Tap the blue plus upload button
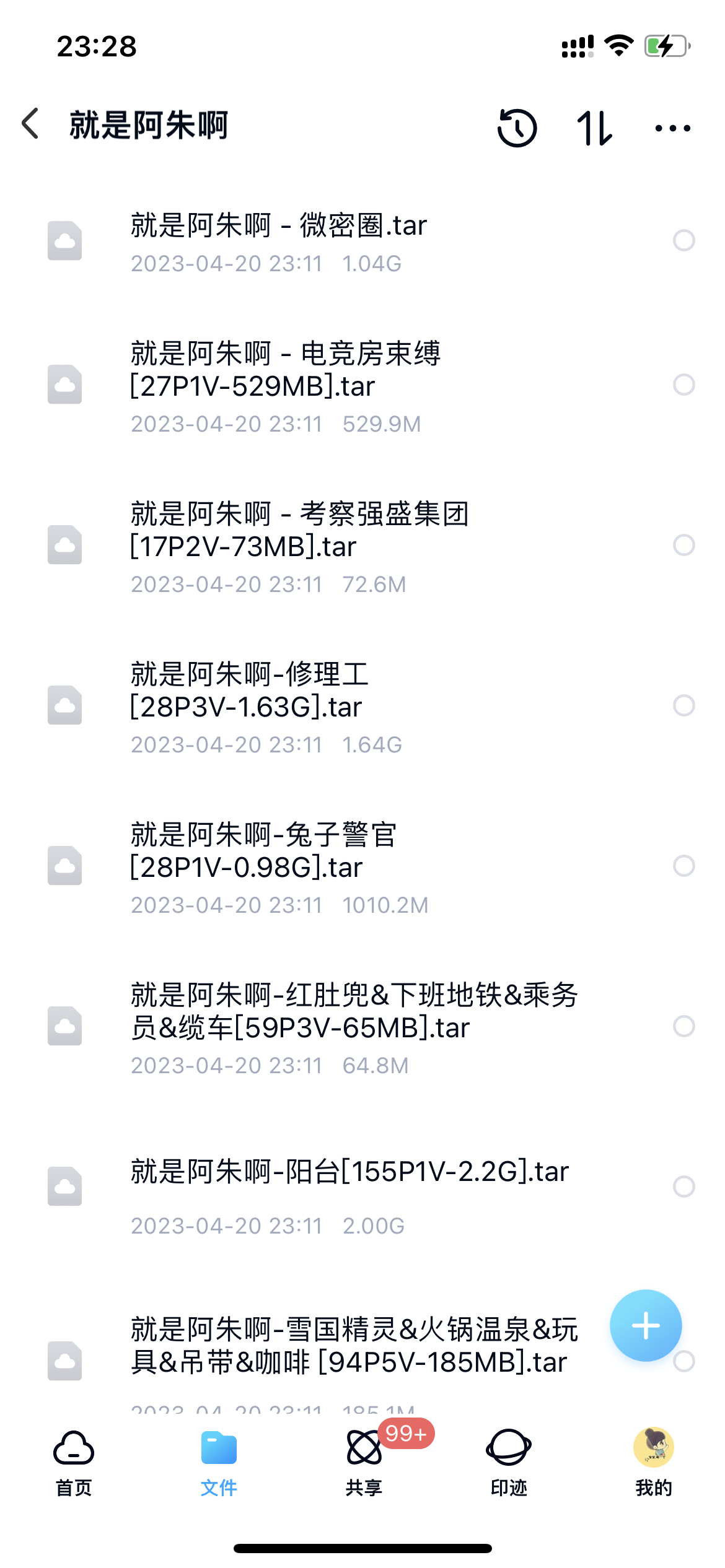725x1568 pixels. [646, 1326]
